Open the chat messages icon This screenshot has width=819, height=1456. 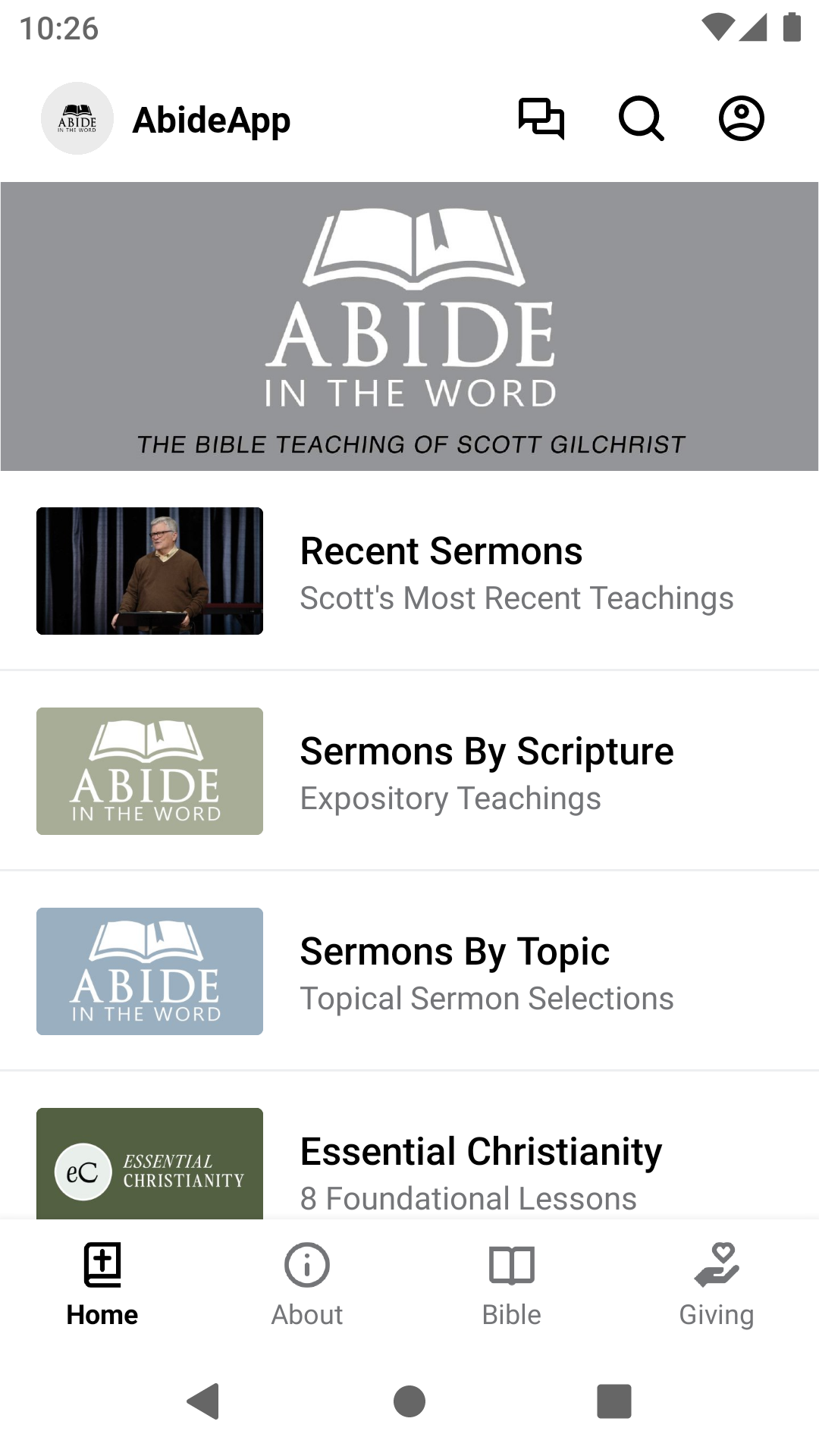pyautogui.click(x=541, y=119)
